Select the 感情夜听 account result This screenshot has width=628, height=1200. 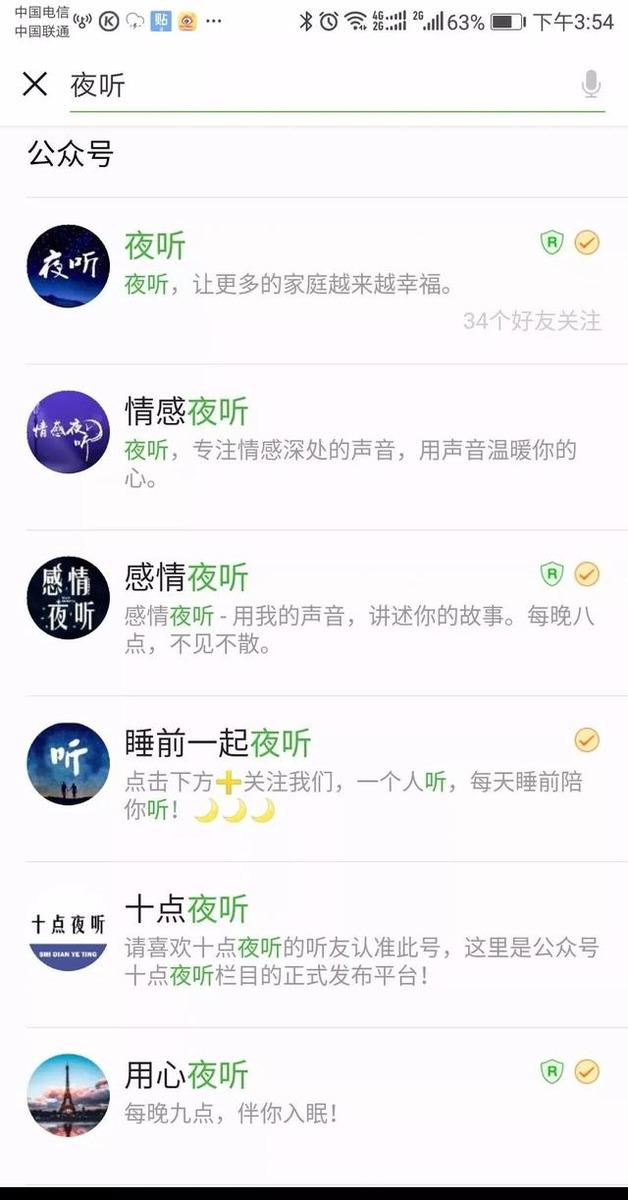[314, 610]
